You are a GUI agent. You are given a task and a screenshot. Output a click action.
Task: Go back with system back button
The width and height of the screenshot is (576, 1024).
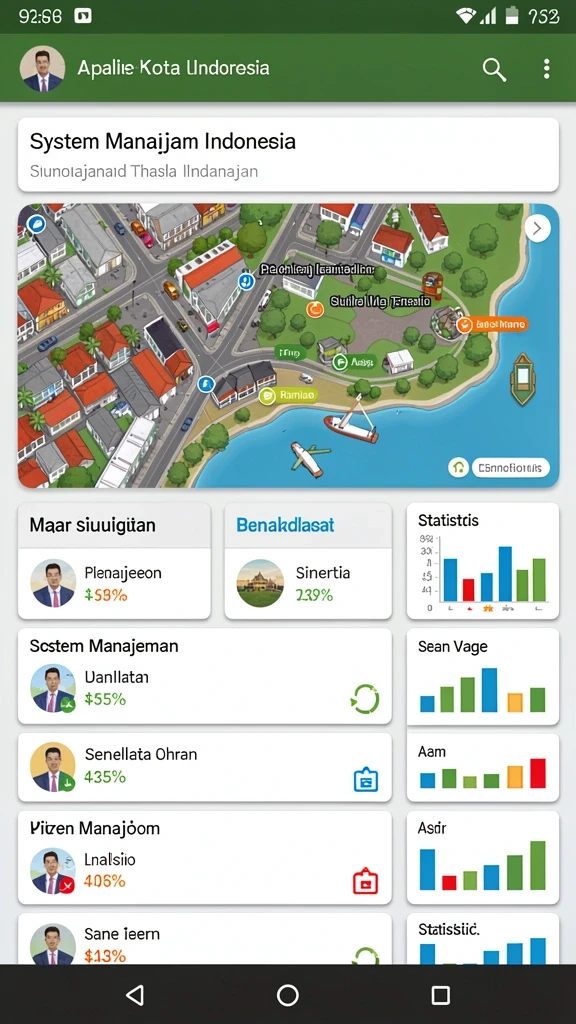[135, 995]
